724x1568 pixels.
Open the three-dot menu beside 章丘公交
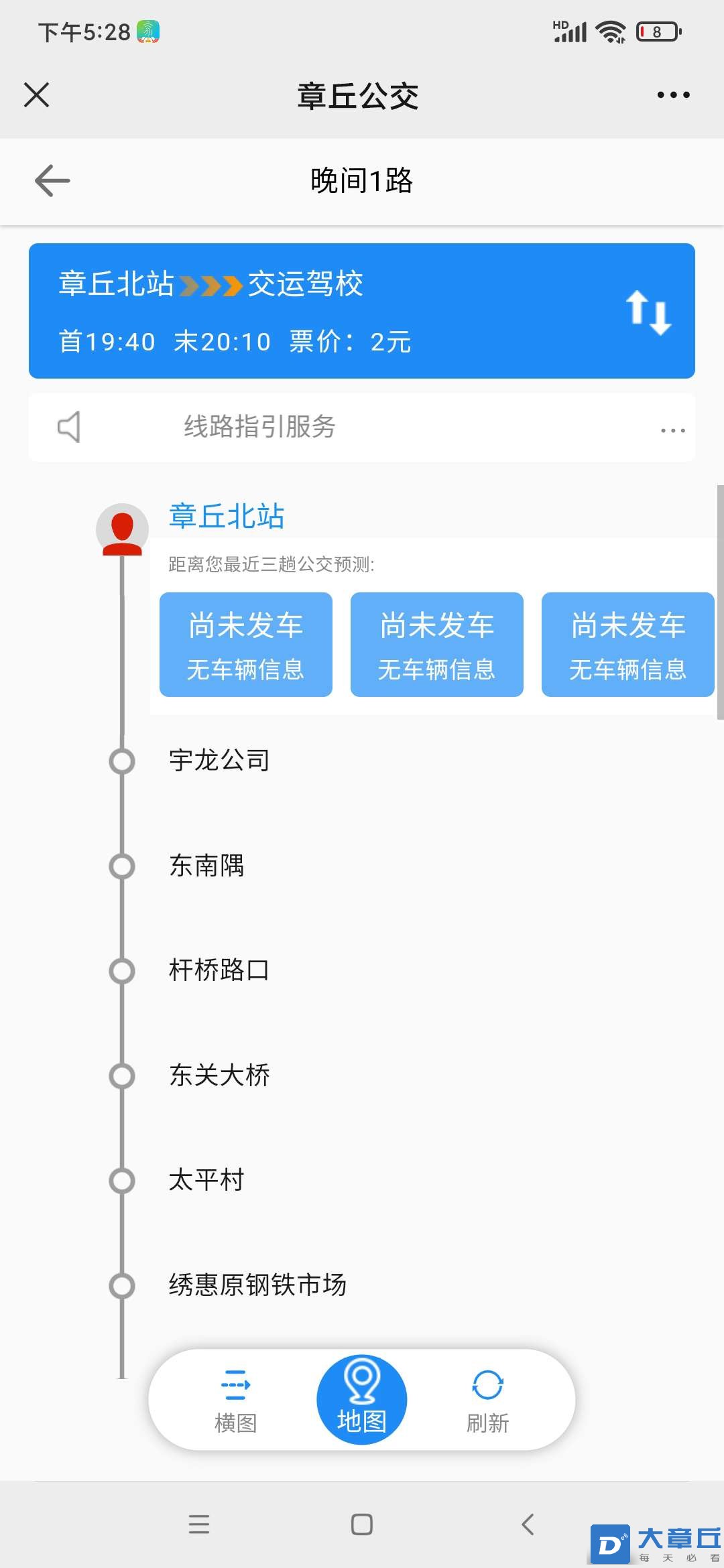click(x=673, y=95)
